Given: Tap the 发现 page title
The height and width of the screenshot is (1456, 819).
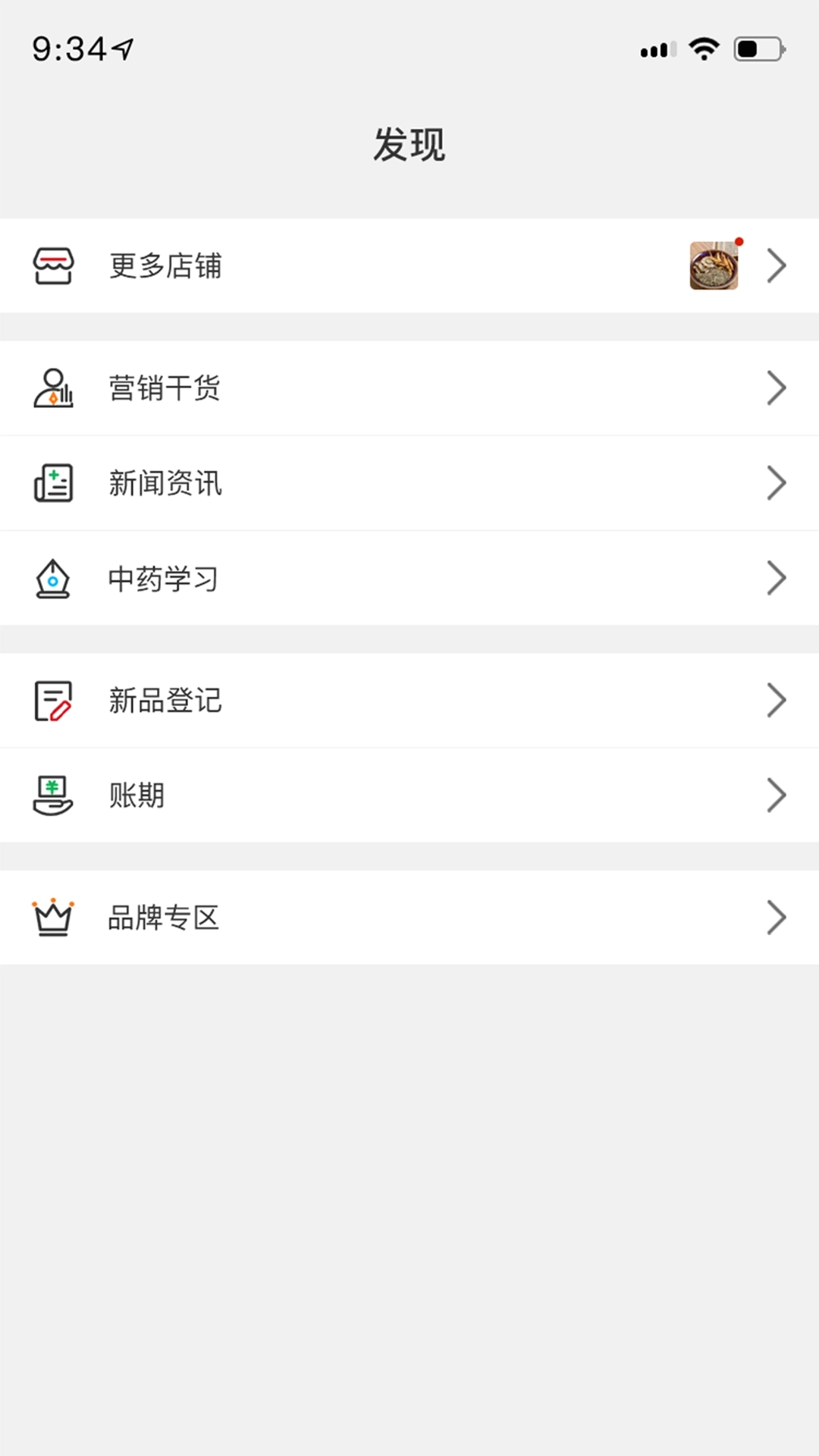Looking at the screenshot, I should click(x=409, y=144).
